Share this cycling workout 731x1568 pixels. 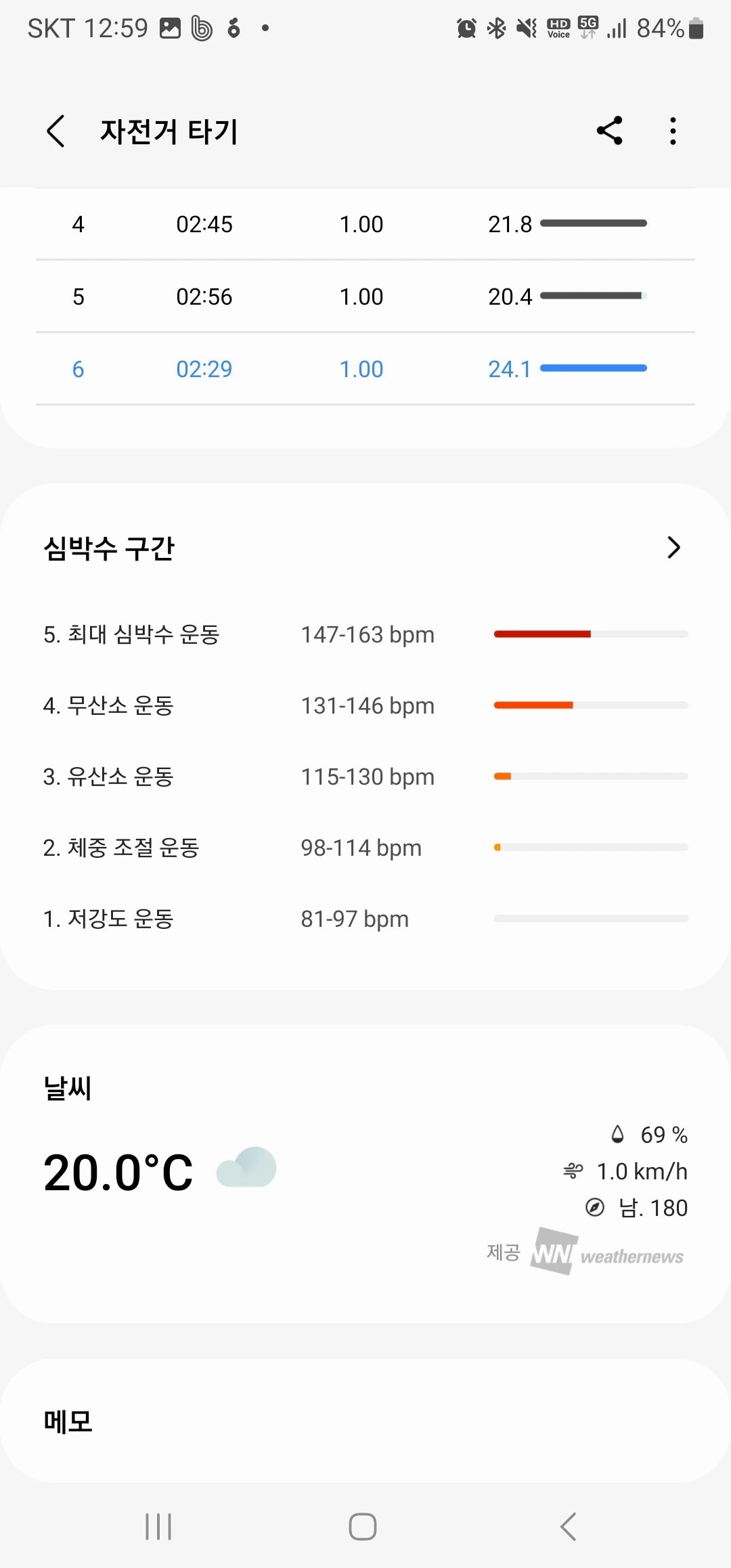point(609,131)
